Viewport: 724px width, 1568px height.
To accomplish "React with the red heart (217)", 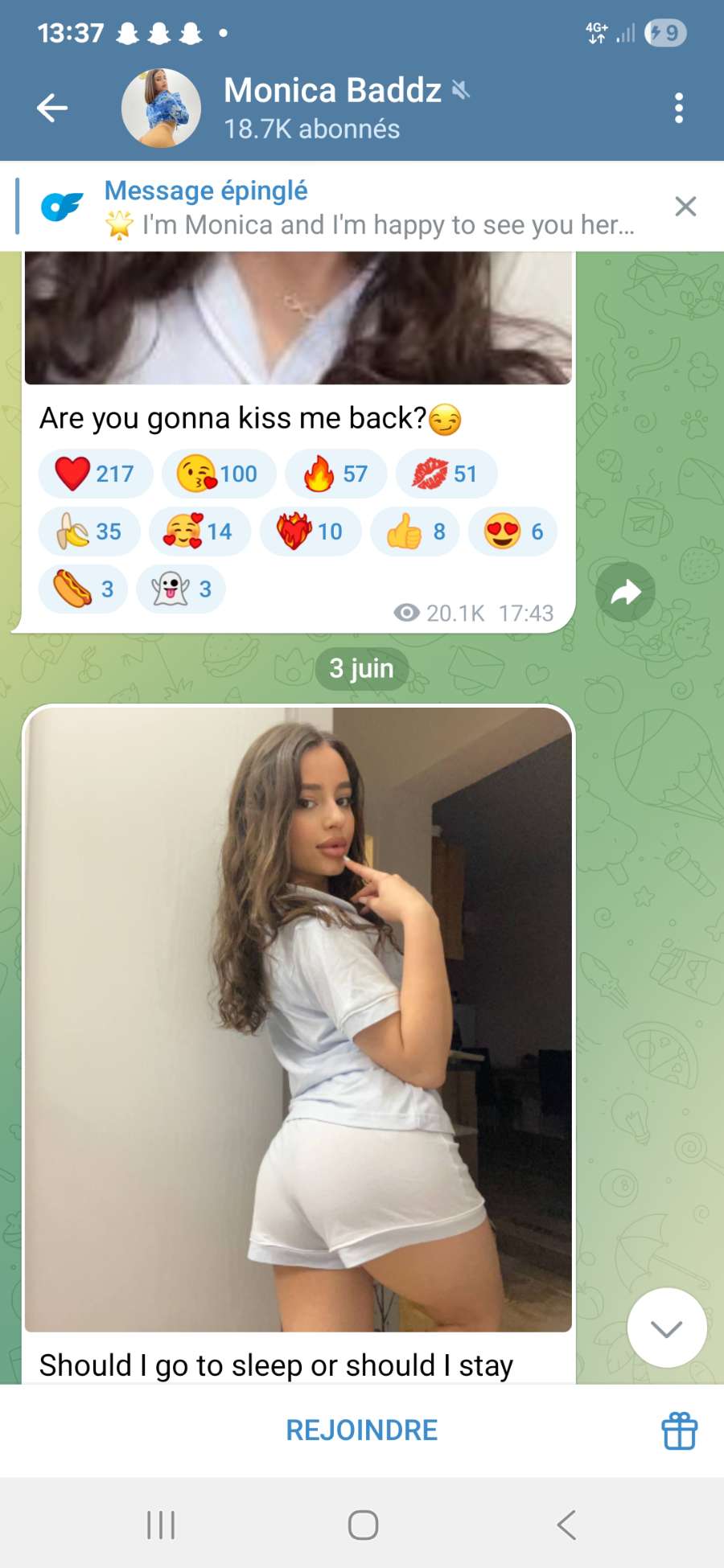I will 95,474.
